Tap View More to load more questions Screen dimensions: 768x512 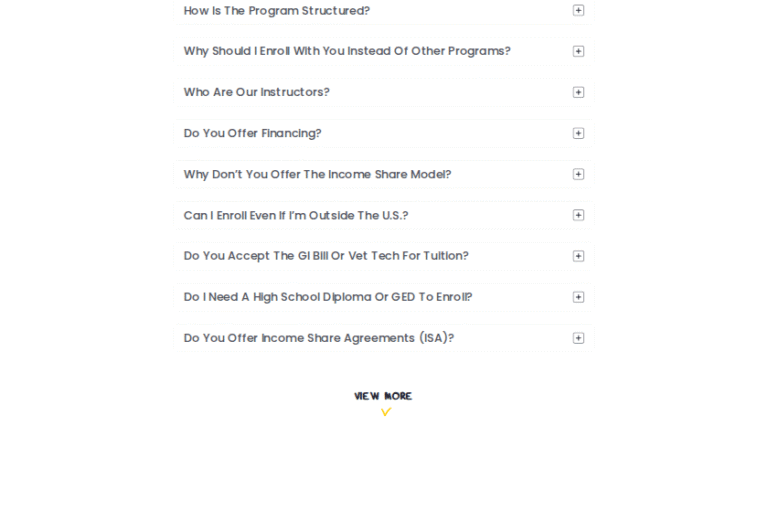tap(383, 397)
